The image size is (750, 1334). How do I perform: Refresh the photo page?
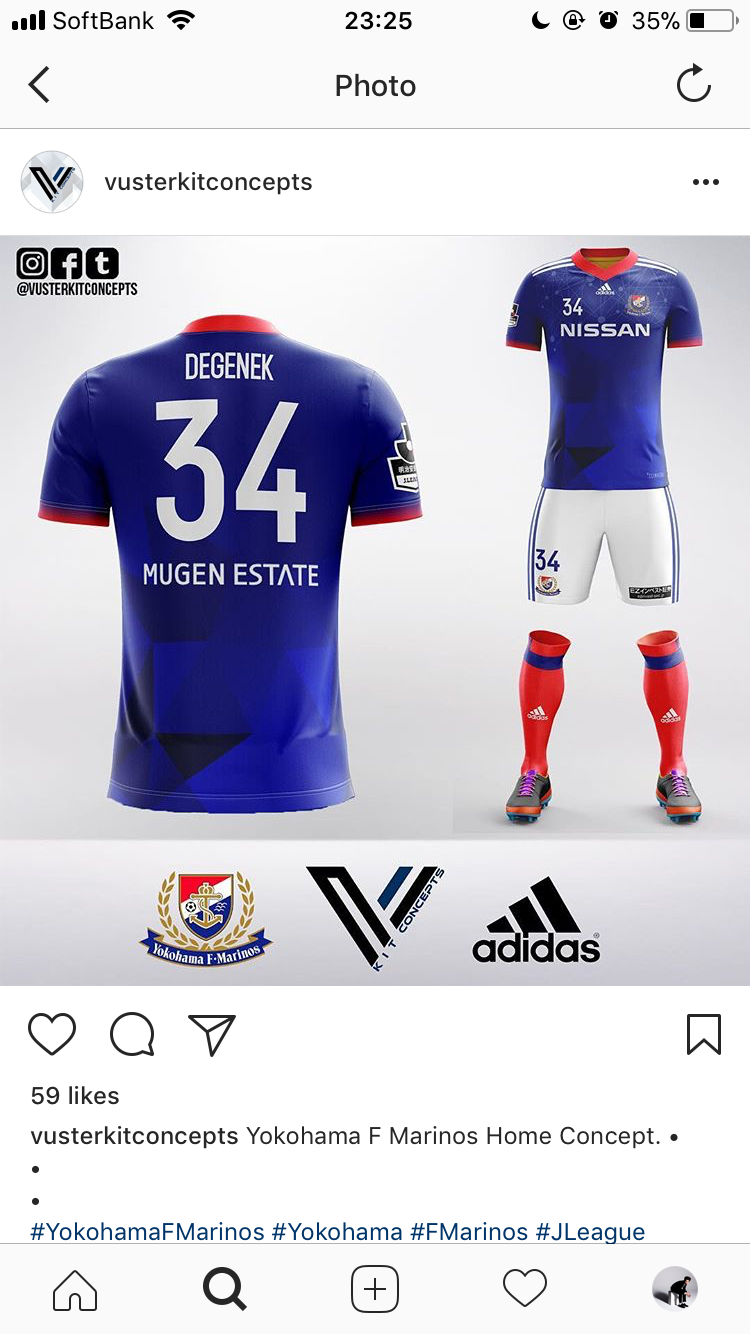pyautogui.click(x=693, y=86)
